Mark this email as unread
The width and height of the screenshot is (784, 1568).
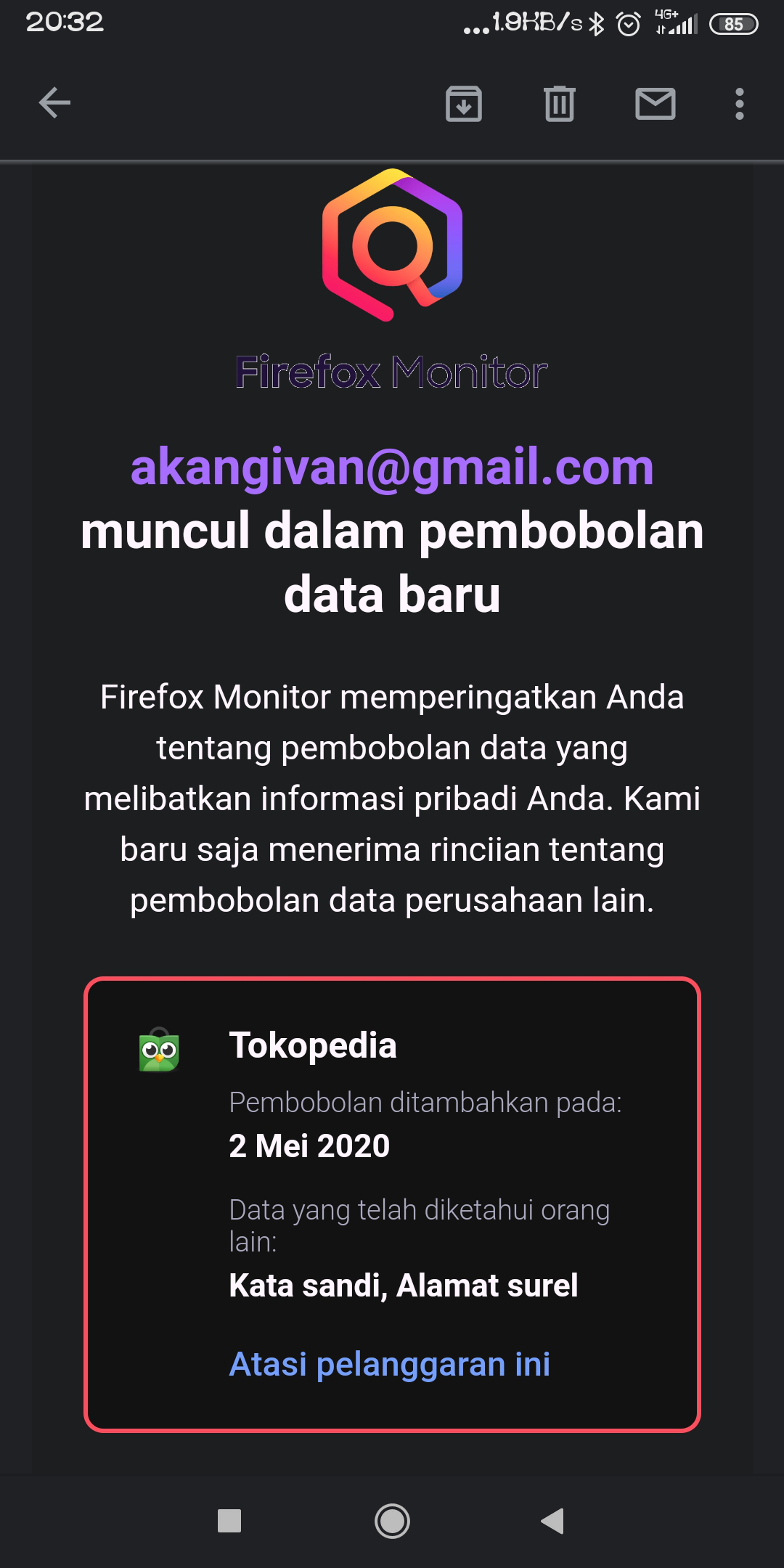(x=656, y=104)
